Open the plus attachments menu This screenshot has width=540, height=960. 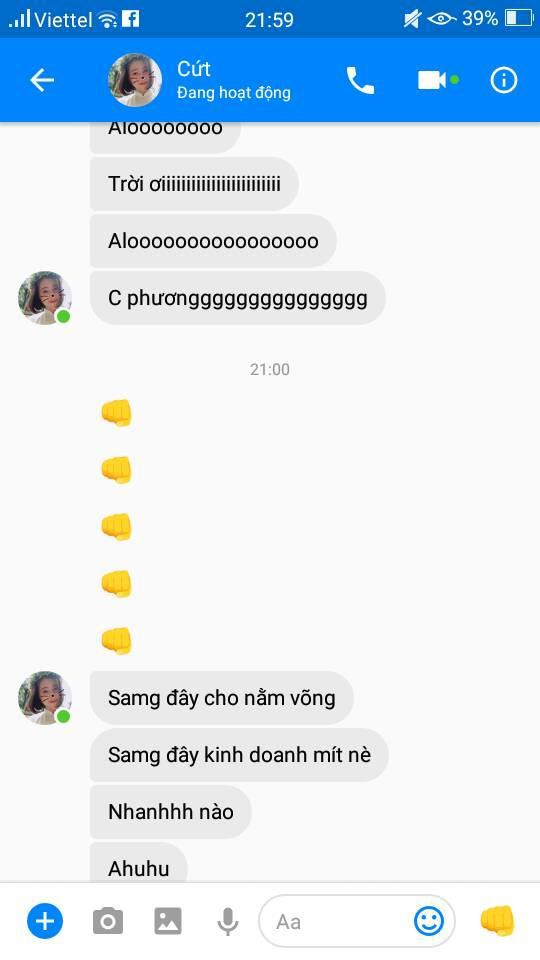pyautogui.click(x=45, y=921)
